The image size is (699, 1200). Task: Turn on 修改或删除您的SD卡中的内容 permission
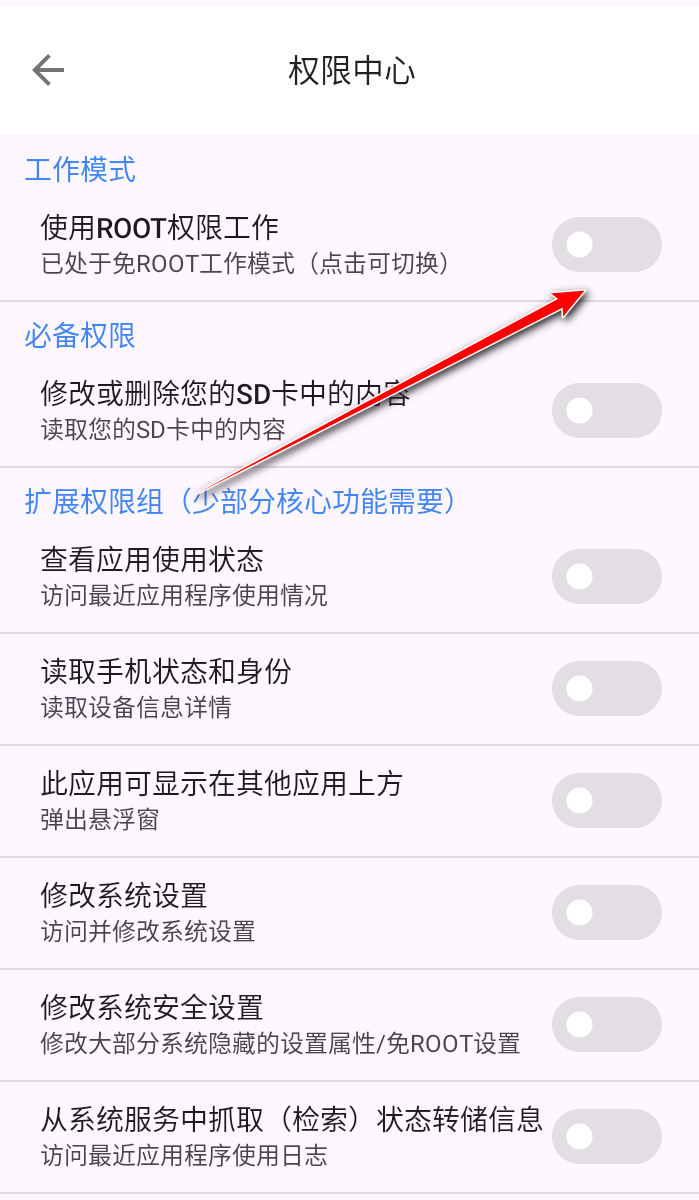(606, 410)
